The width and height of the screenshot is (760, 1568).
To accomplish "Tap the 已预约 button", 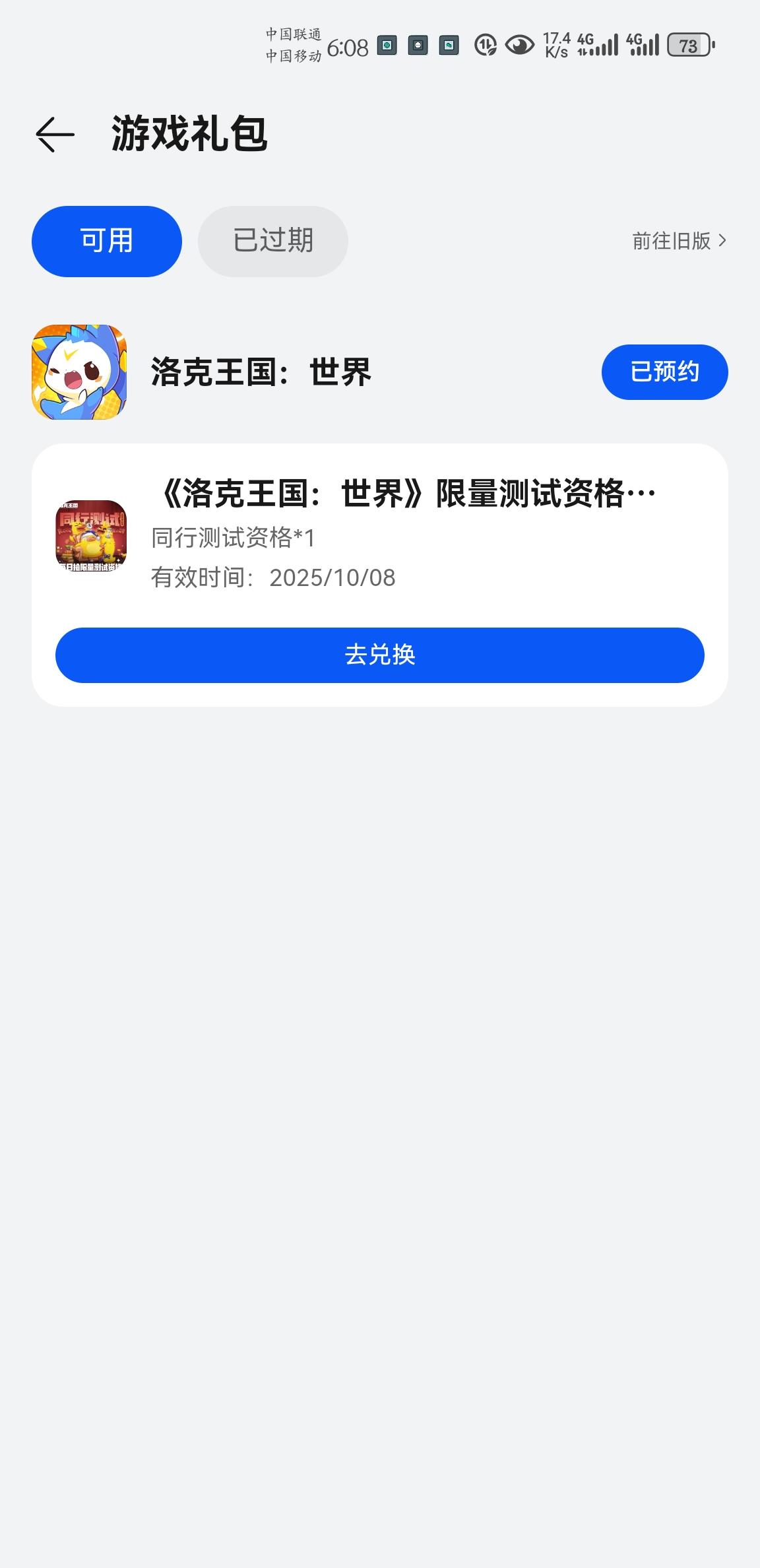I will tap(664, 372).
